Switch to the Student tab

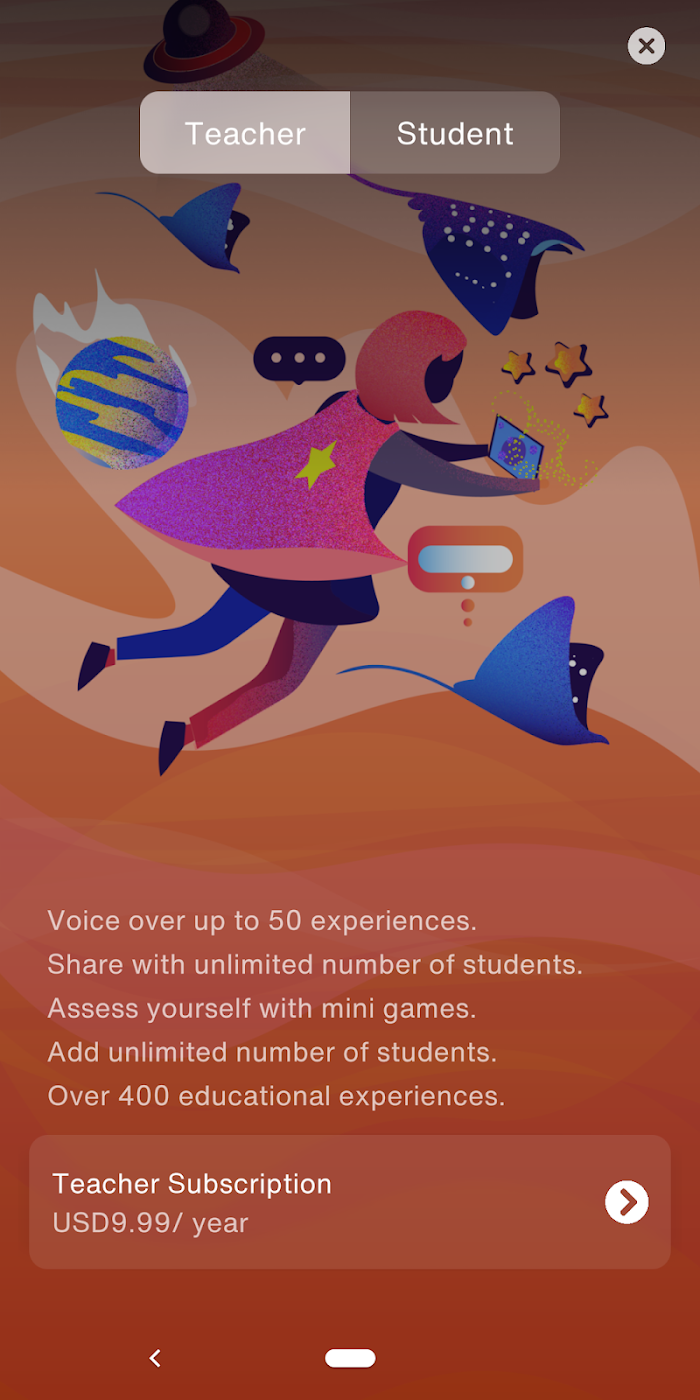click(455, 133)
